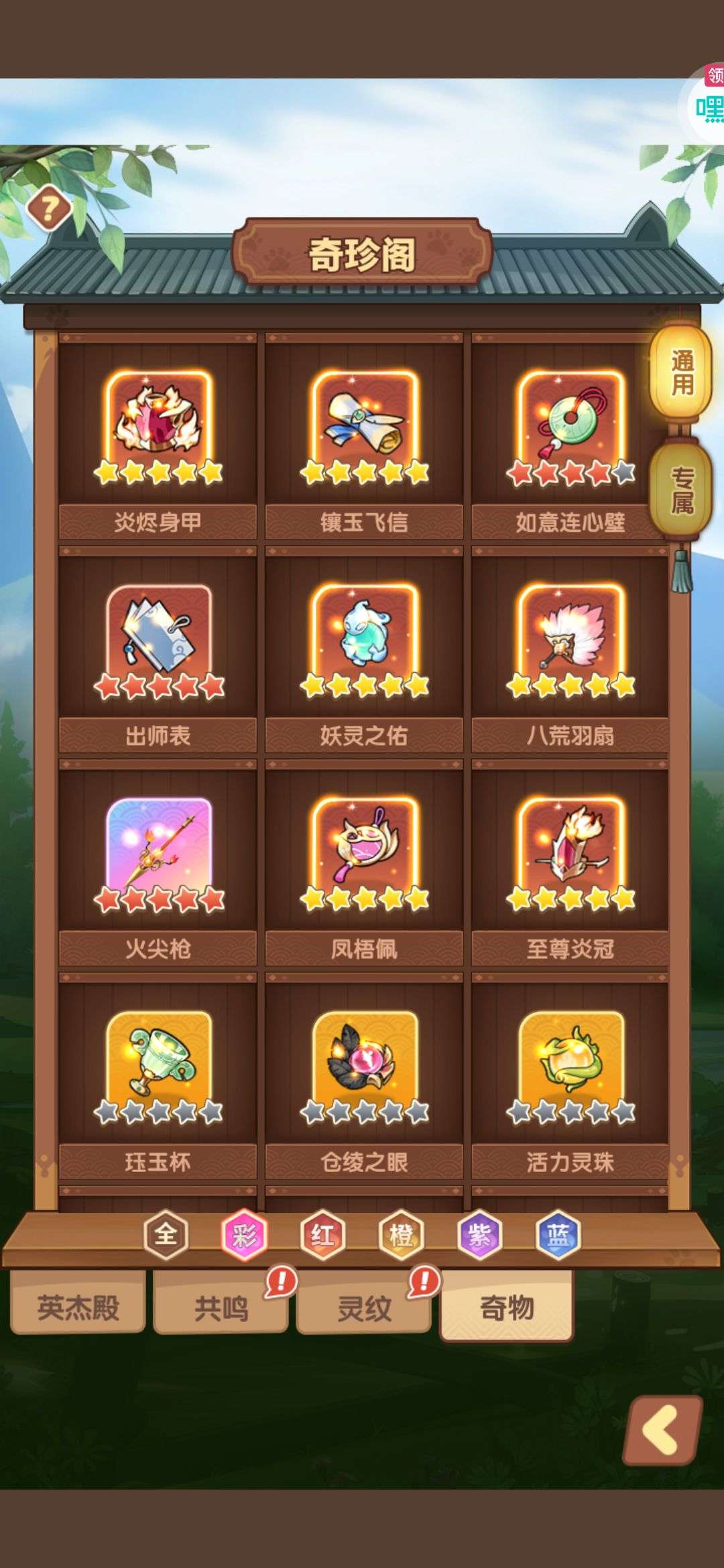Open the 灵纹 tab
The image size is (724, 1568).
(364, 1307)
